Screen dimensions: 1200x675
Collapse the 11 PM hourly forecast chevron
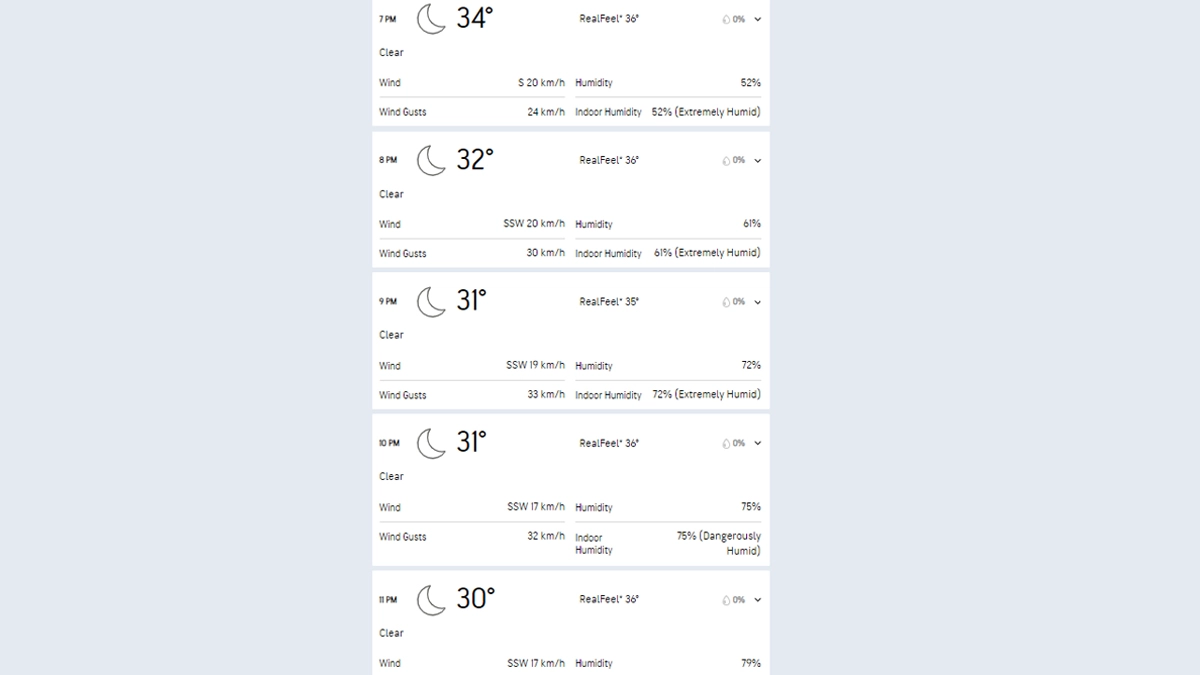[x=758, y=600]
